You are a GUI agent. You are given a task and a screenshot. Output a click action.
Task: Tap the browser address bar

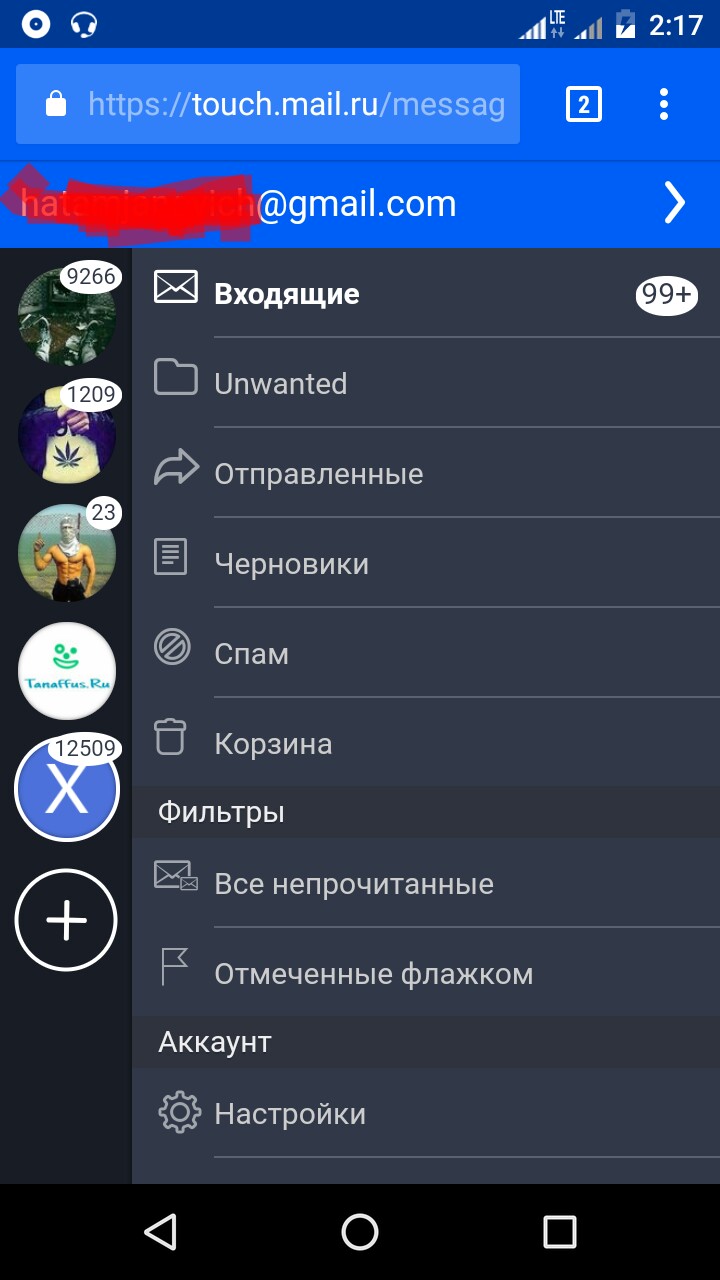(268, 104)
